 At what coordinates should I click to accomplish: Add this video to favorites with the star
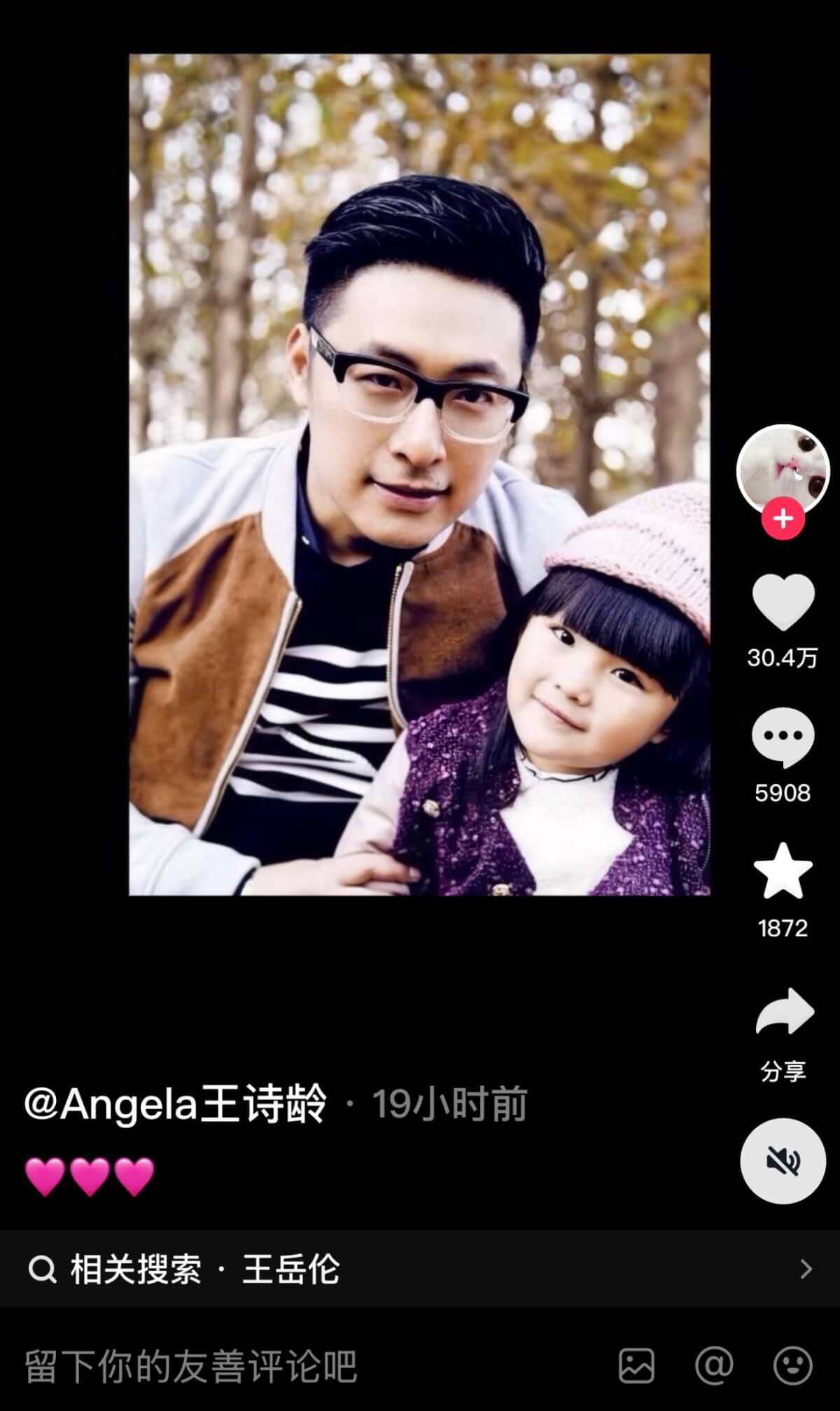(x=783, y=871)
